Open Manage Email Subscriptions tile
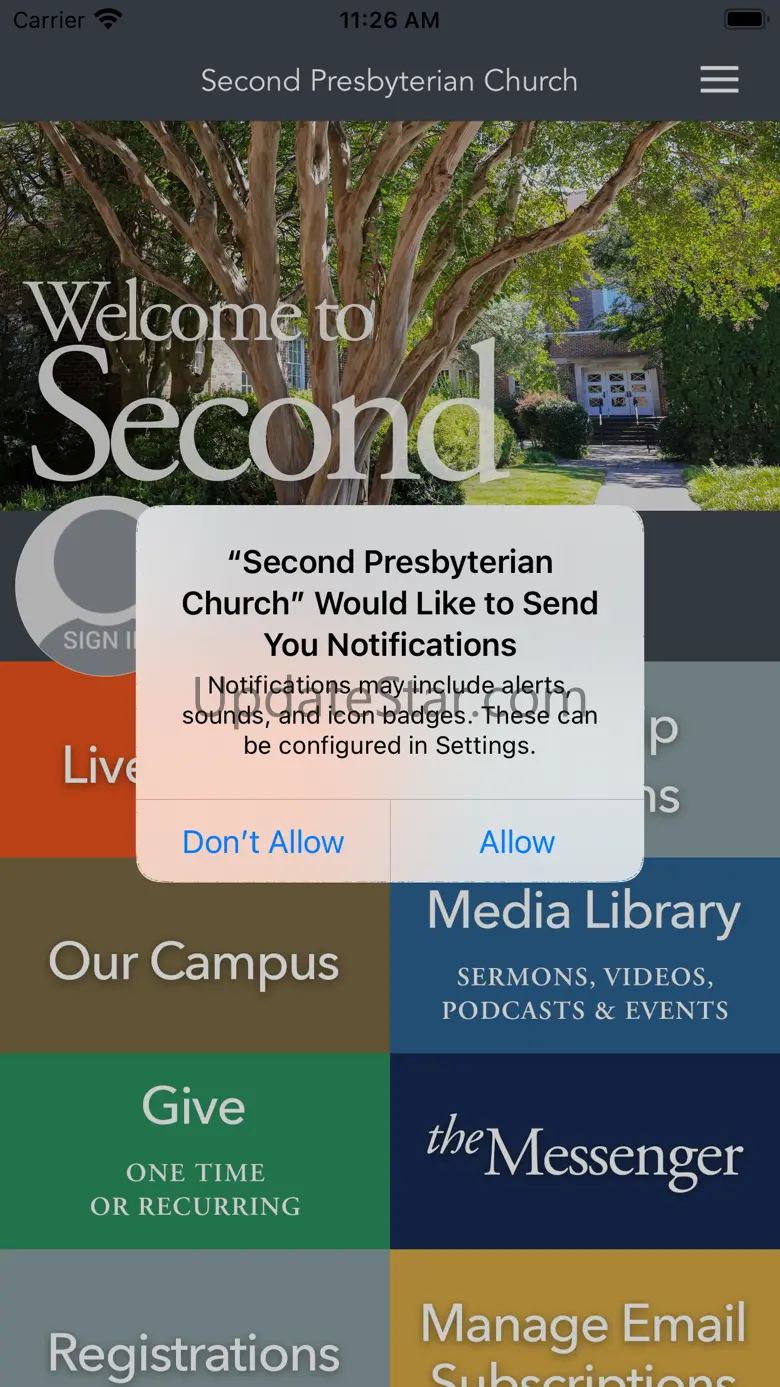780x1387 pixels. (x=585, y=1318)
